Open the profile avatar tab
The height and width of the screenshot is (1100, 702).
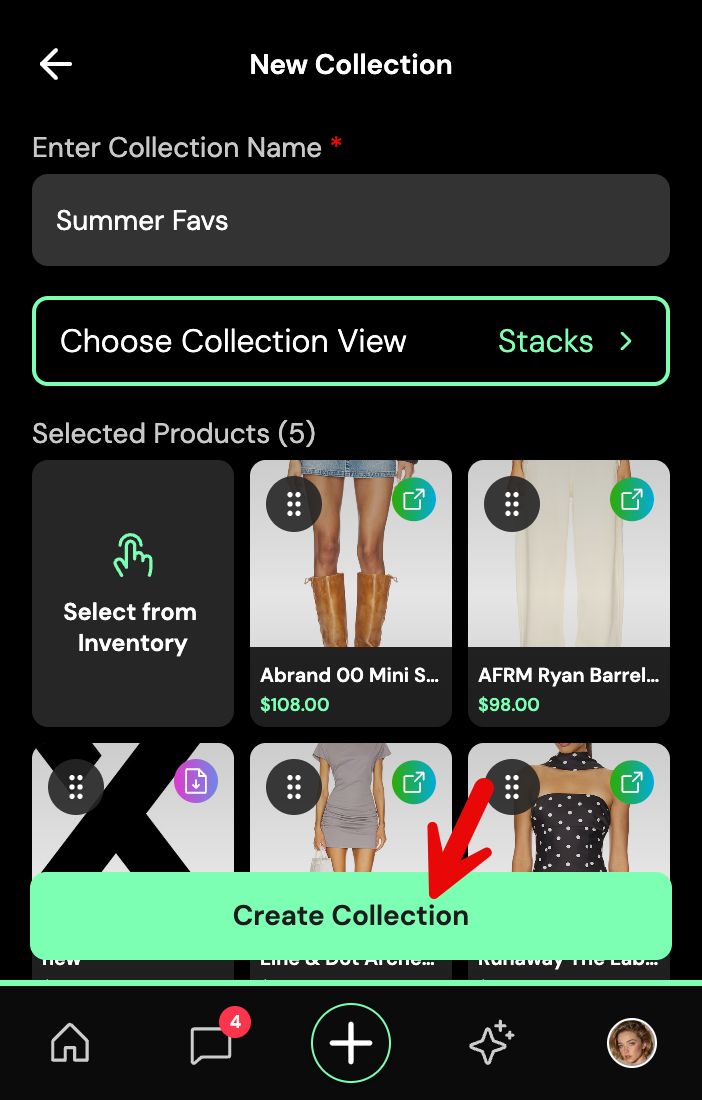coord(632,1044)
